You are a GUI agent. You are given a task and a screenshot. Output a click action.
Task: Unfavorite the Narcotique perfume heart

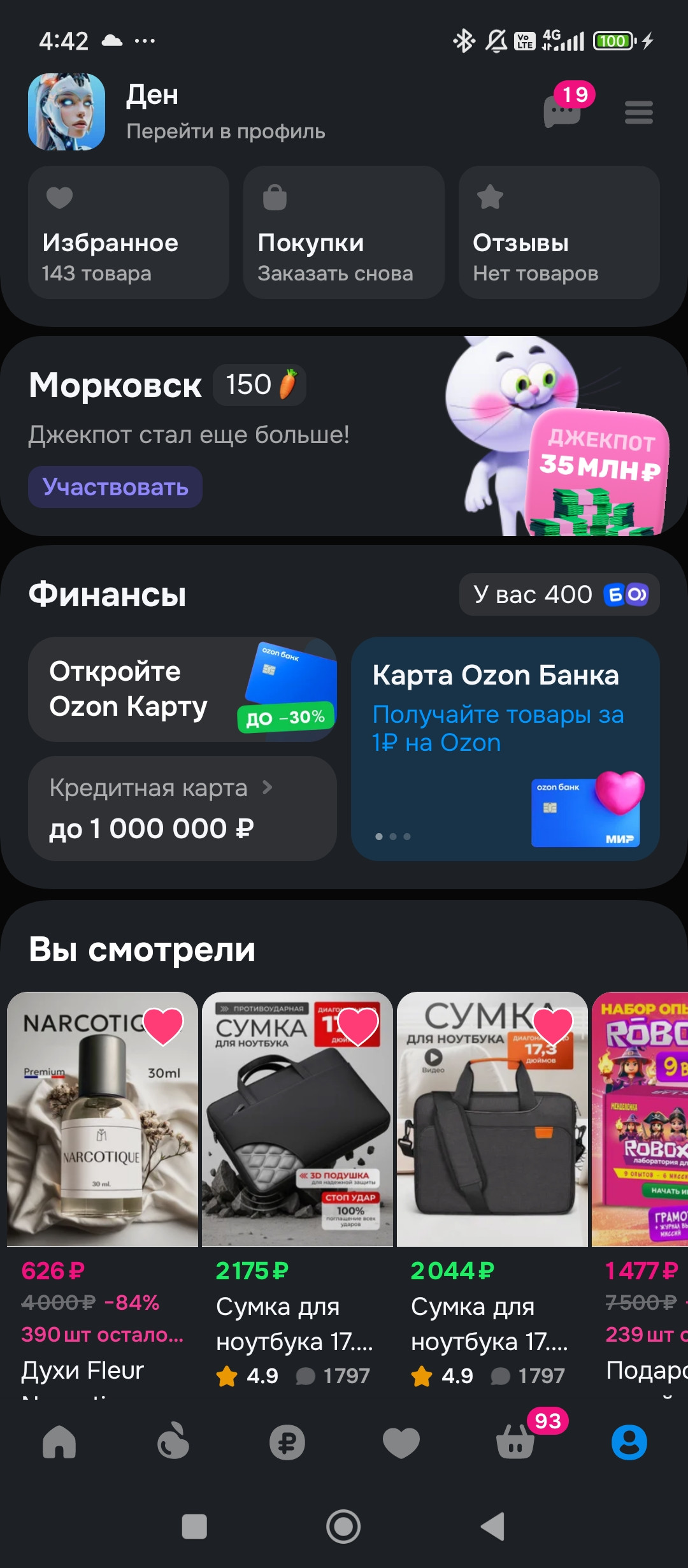pos(163,1026)
